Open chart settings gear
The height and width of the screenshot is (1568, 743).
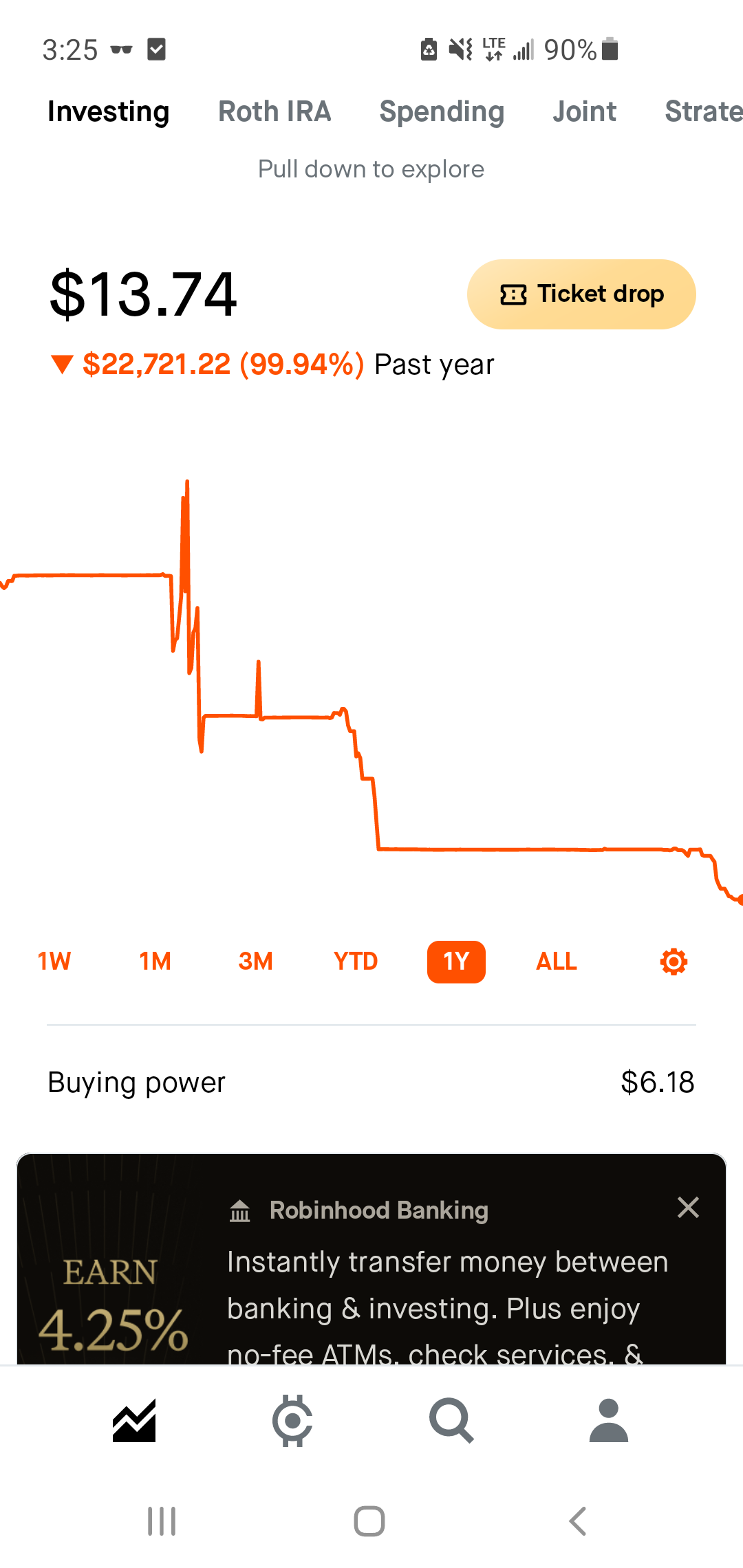(x=674, y=961)
